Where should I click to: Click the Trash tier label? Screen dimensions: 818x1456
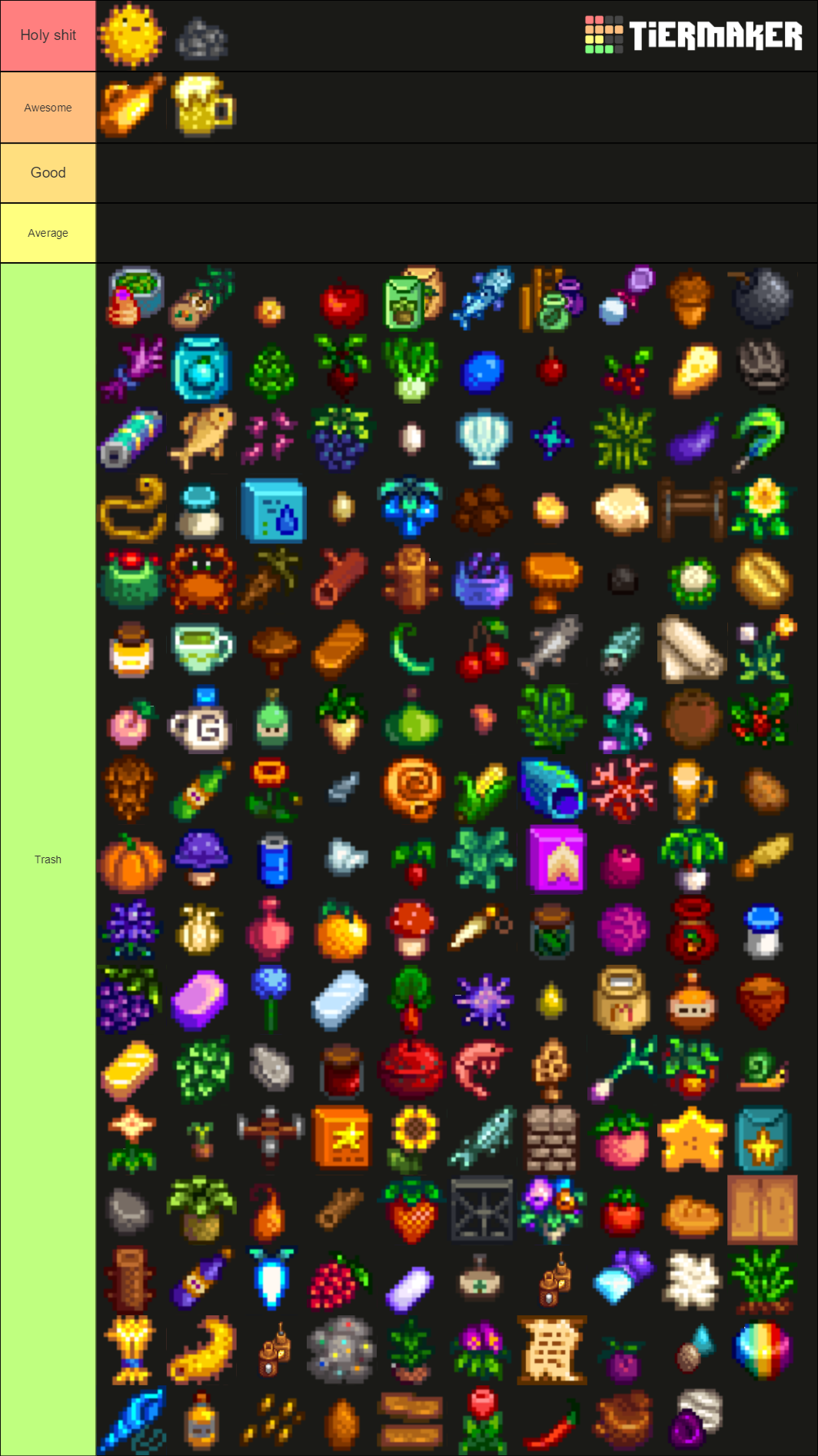(x=48, y=859)
